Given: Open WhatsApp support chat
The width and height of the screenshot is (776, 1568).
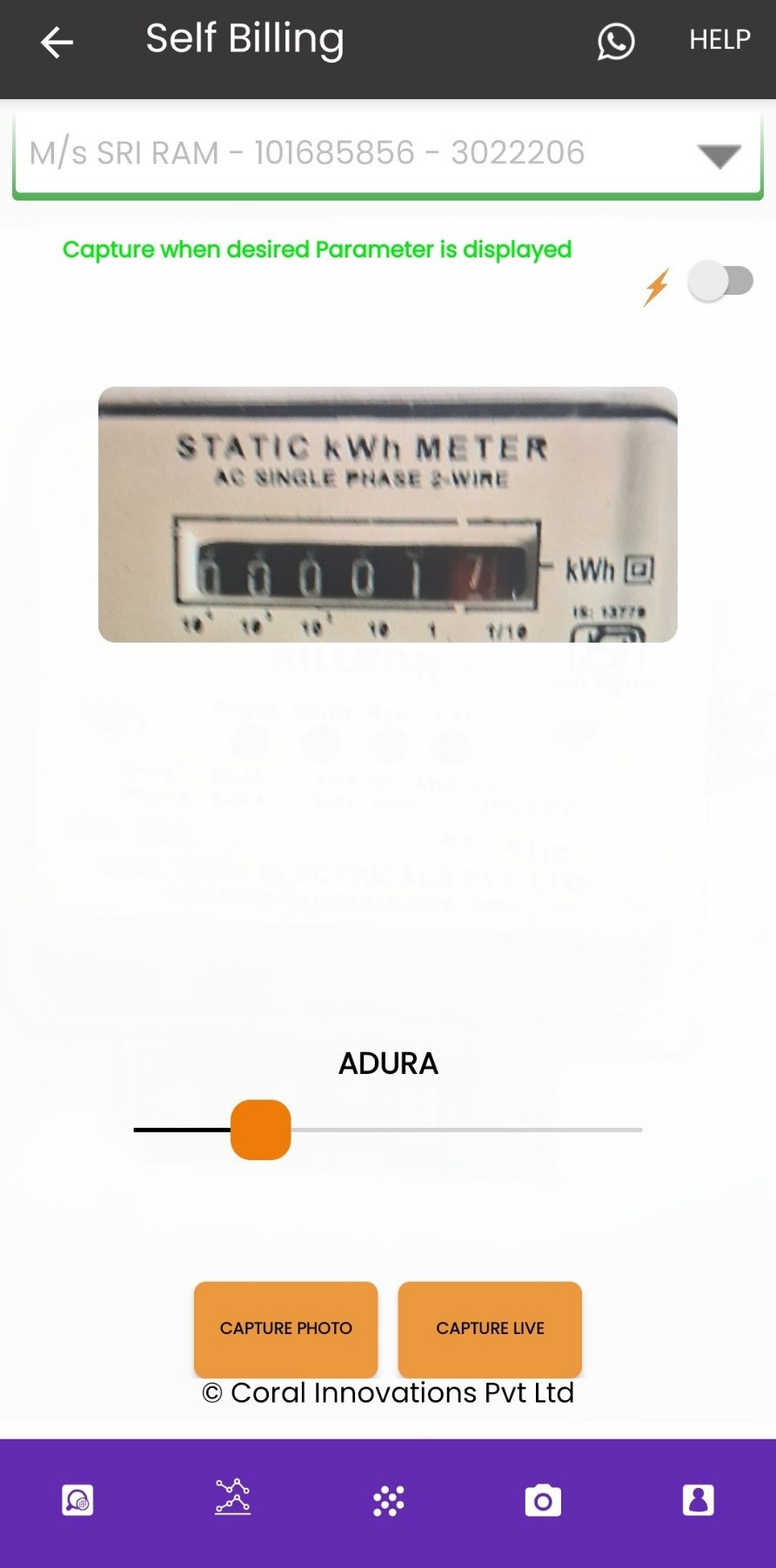Looking at the screenshot, I should click(615, 42).
